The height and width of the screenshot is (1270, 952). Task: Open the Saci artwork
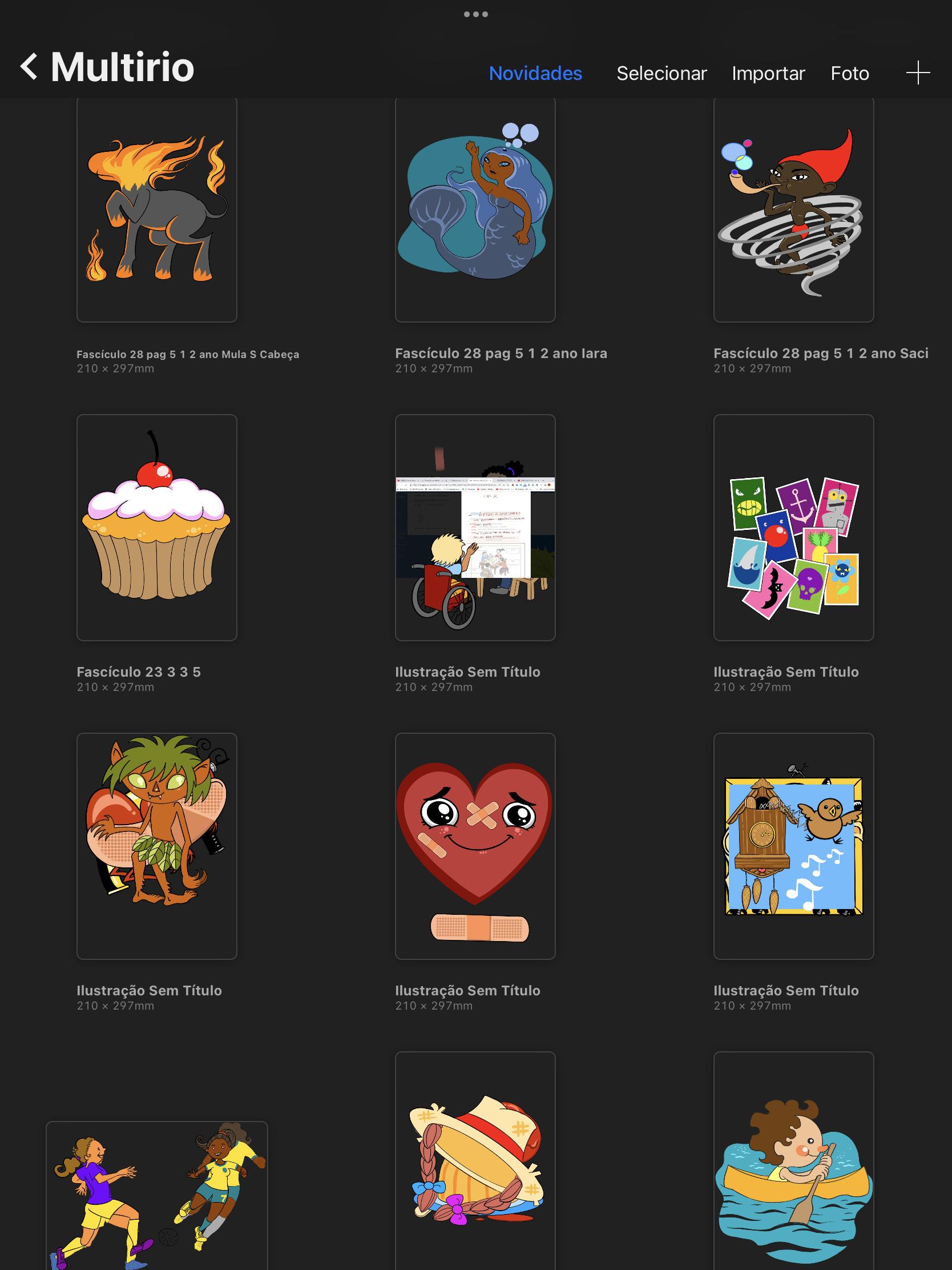click(793, 210)
